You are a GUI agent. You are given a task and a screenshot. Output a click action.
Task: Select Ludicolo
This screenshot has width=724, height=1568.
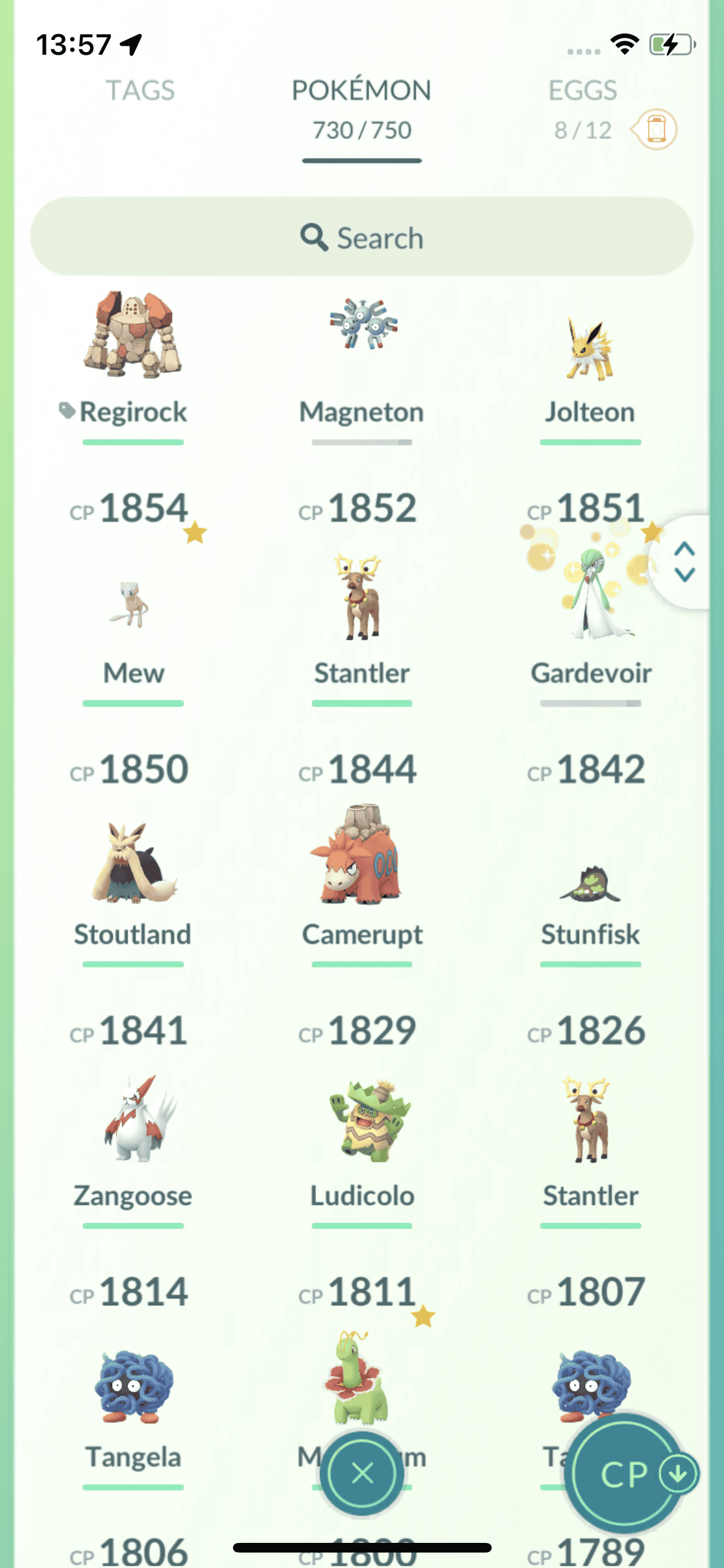coord(362,1126)
